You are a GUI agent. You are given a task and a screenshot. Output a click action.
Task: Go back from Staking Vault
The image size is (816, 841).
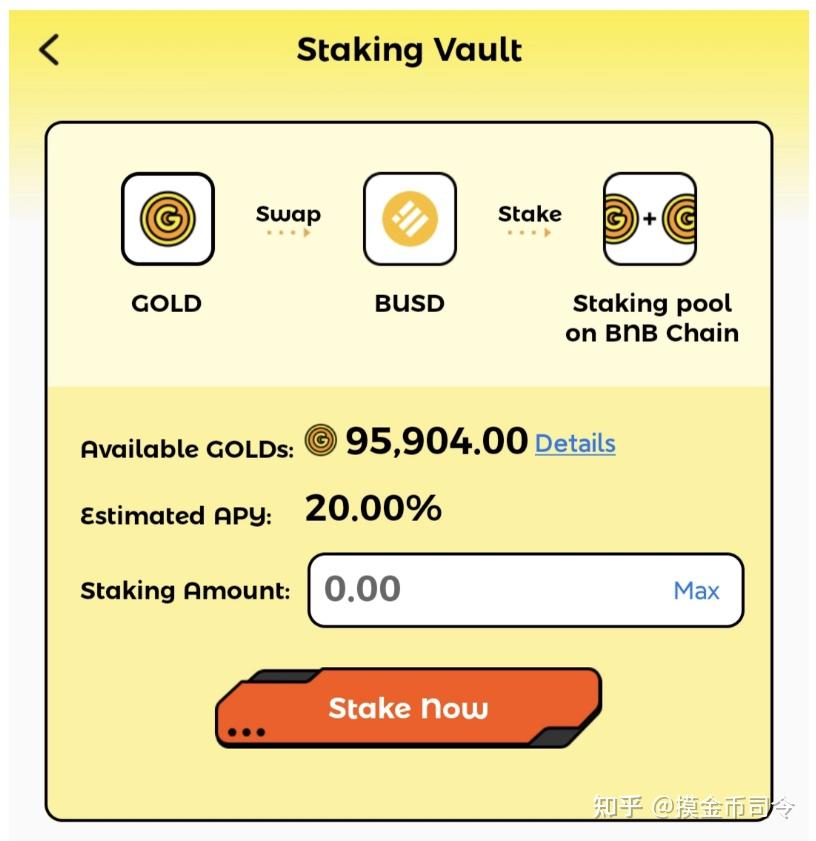point(49,50)
